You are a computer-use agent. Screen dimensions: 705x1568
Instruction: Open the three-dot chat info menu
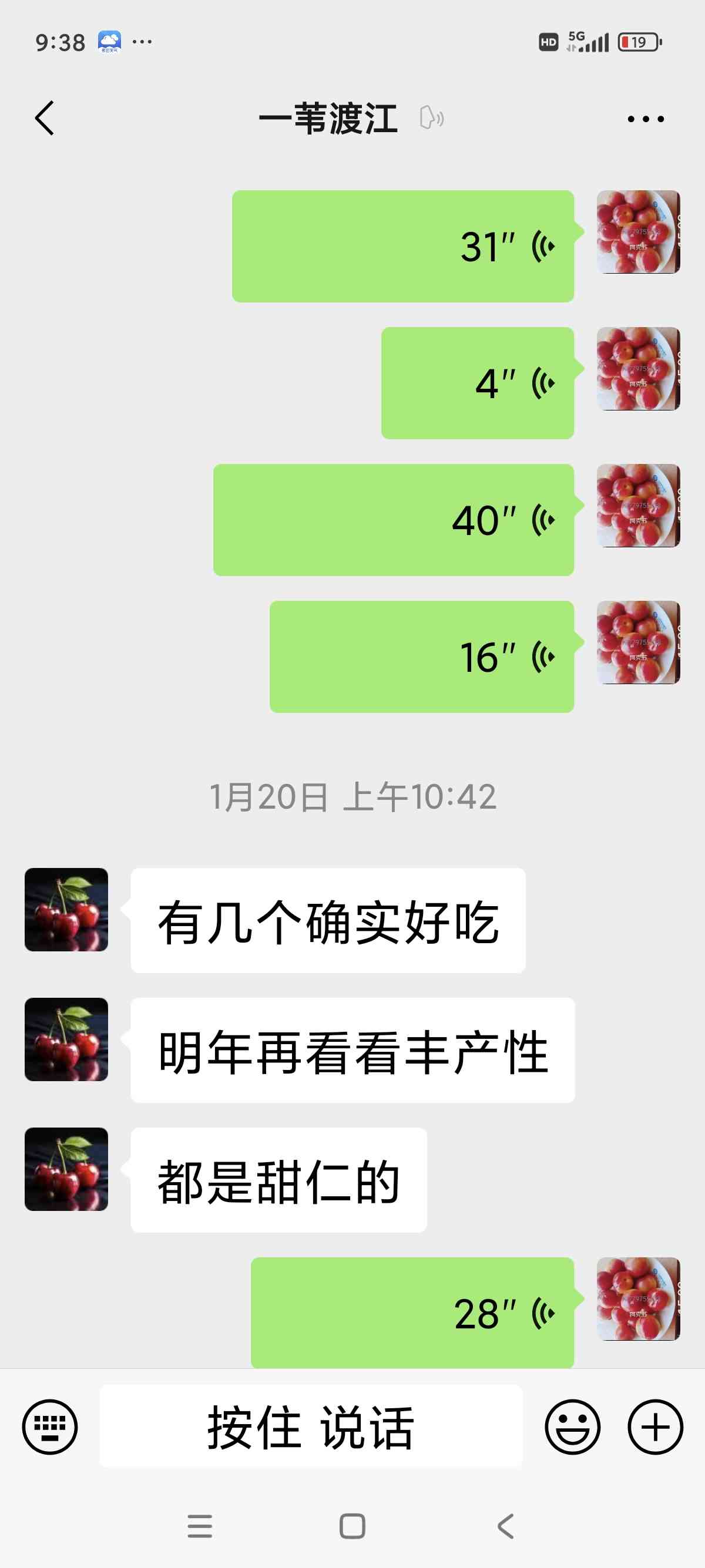coord(646,119)
